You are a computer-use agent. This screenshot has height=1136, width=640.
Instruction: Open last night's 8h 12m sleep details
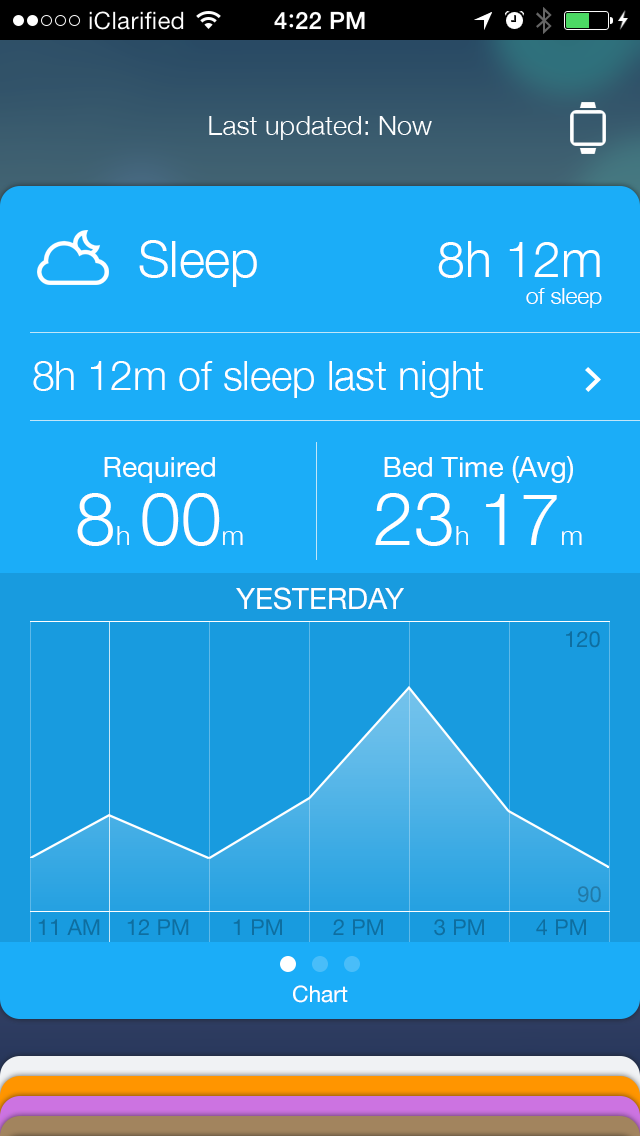point(320,377)
